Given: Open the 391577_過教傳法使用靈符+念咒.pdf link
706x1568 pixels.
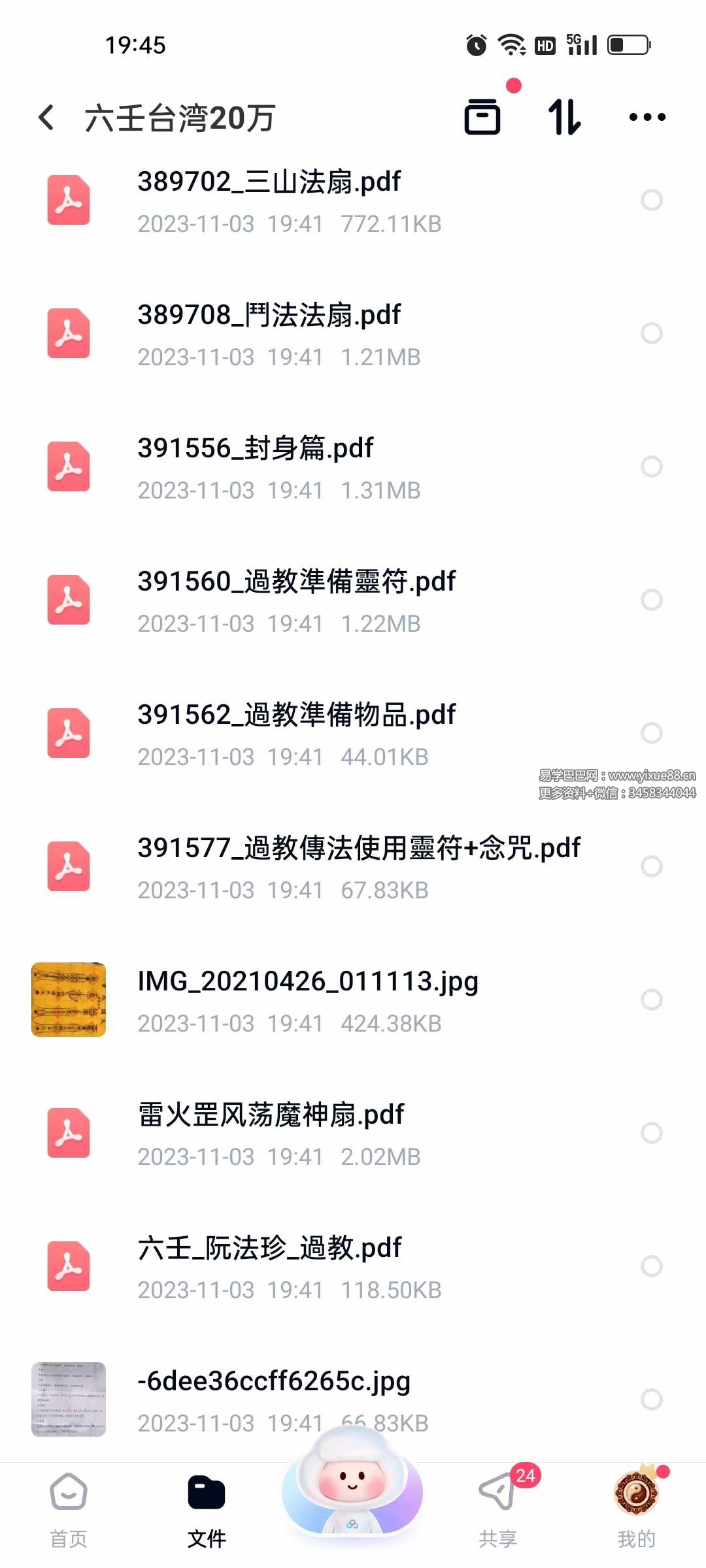Looking at the screenshot, I should tap(358, 847).
